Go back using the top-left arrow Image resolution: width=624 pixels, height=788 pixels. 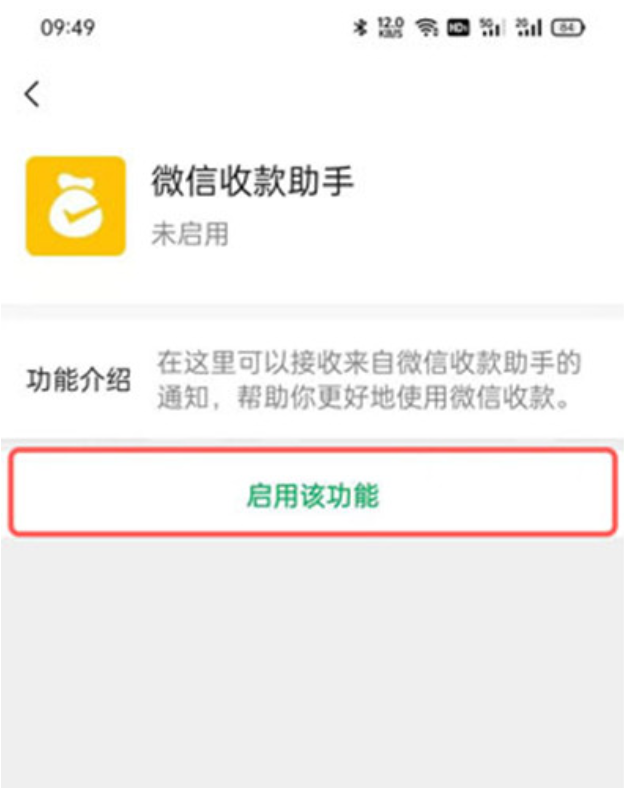point(33,95)
